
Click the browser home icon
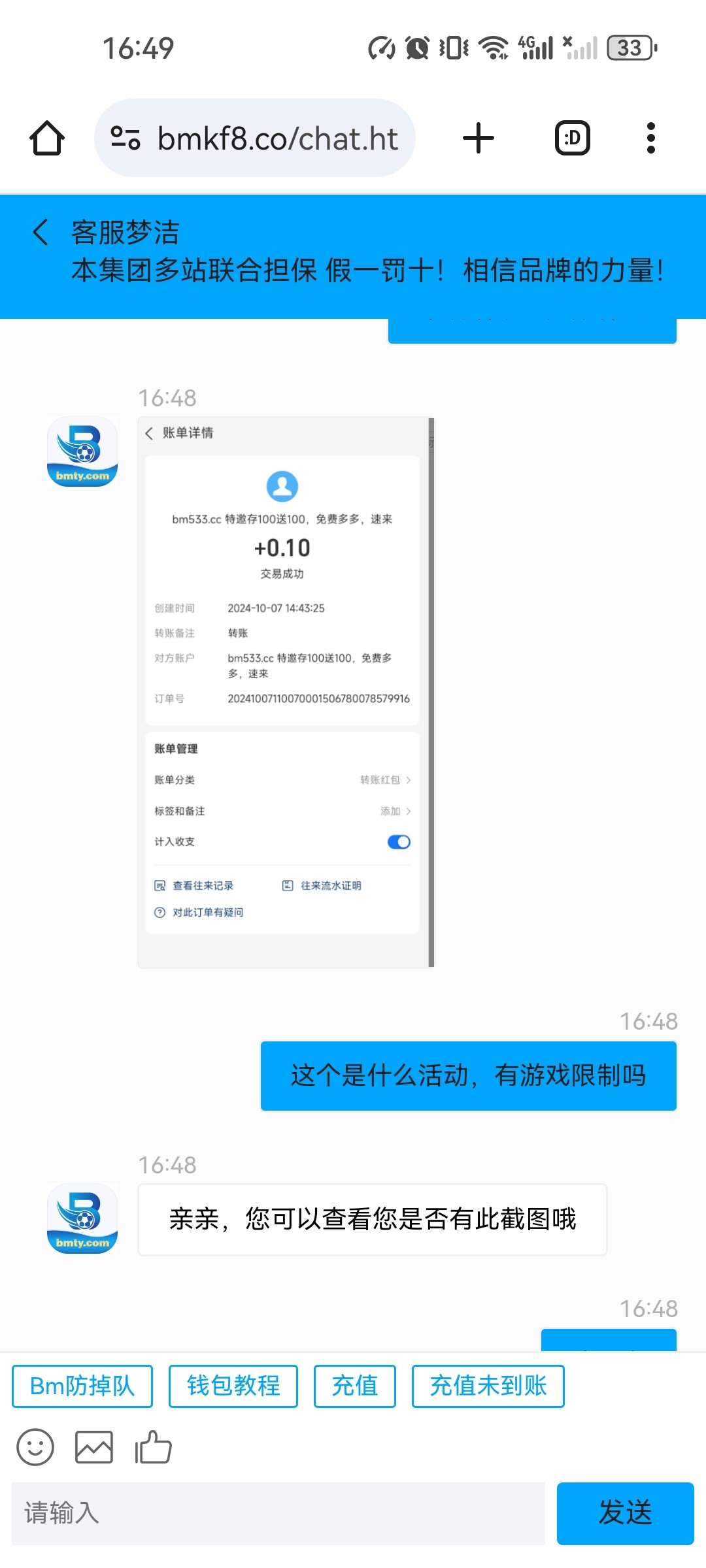(47, 137)
